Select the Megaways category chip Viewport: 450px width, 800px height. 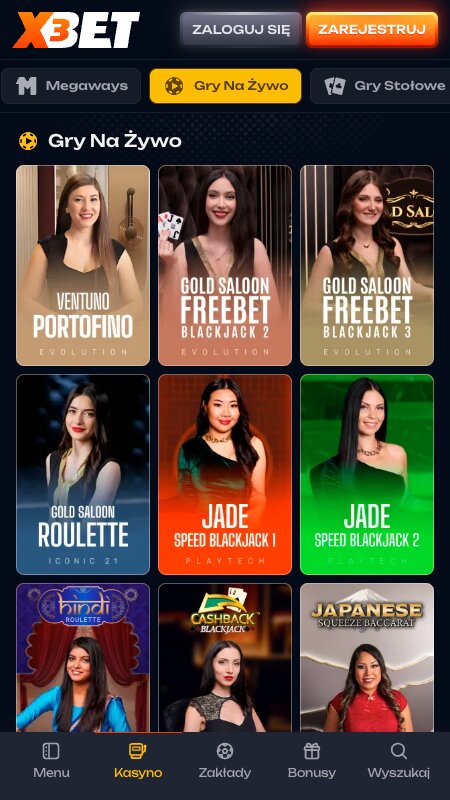click(x=71, y=86)
